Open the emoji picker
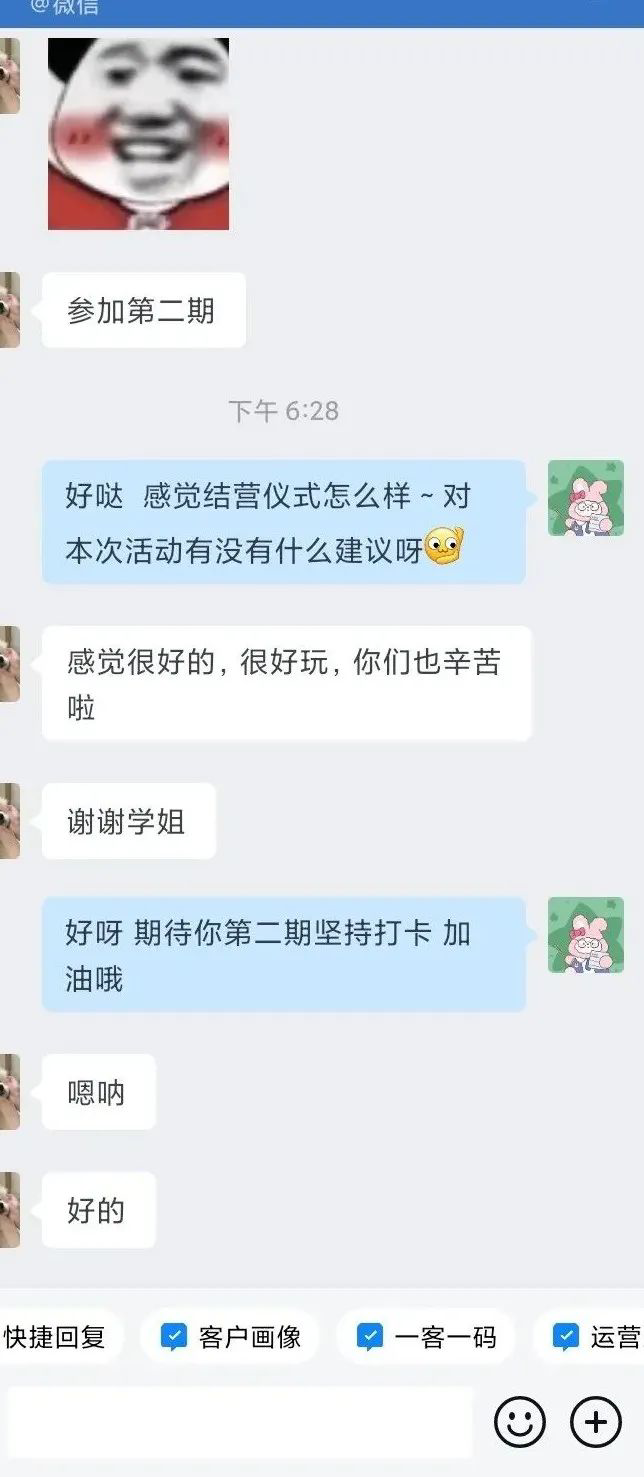Viewport: 644px width, 1477px height. coord(520,1421)
